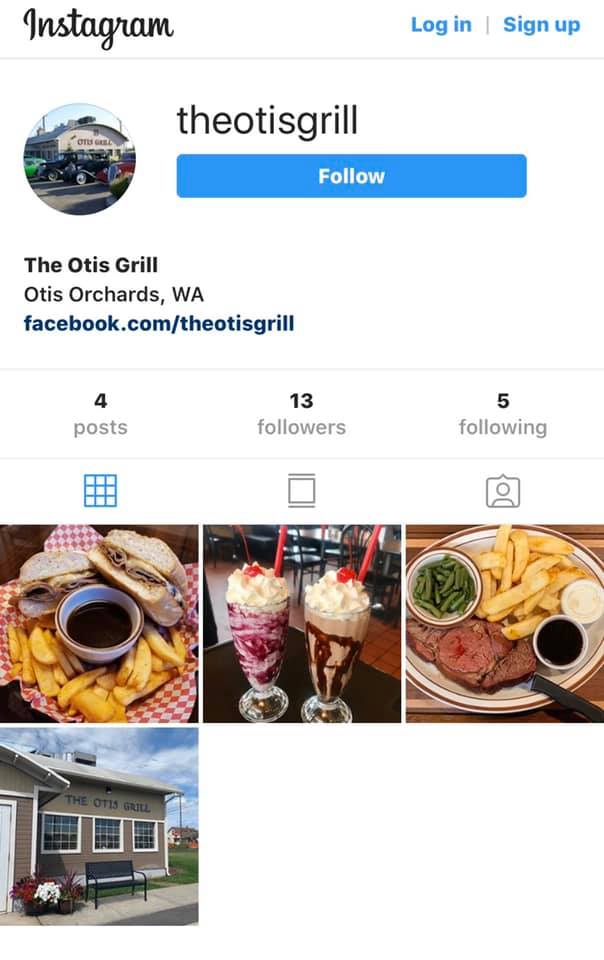Follow theotisgrill account
Image resolution: width=604 pixels, height=960 pixels.
pyautogui.click(x=351, y=176)
